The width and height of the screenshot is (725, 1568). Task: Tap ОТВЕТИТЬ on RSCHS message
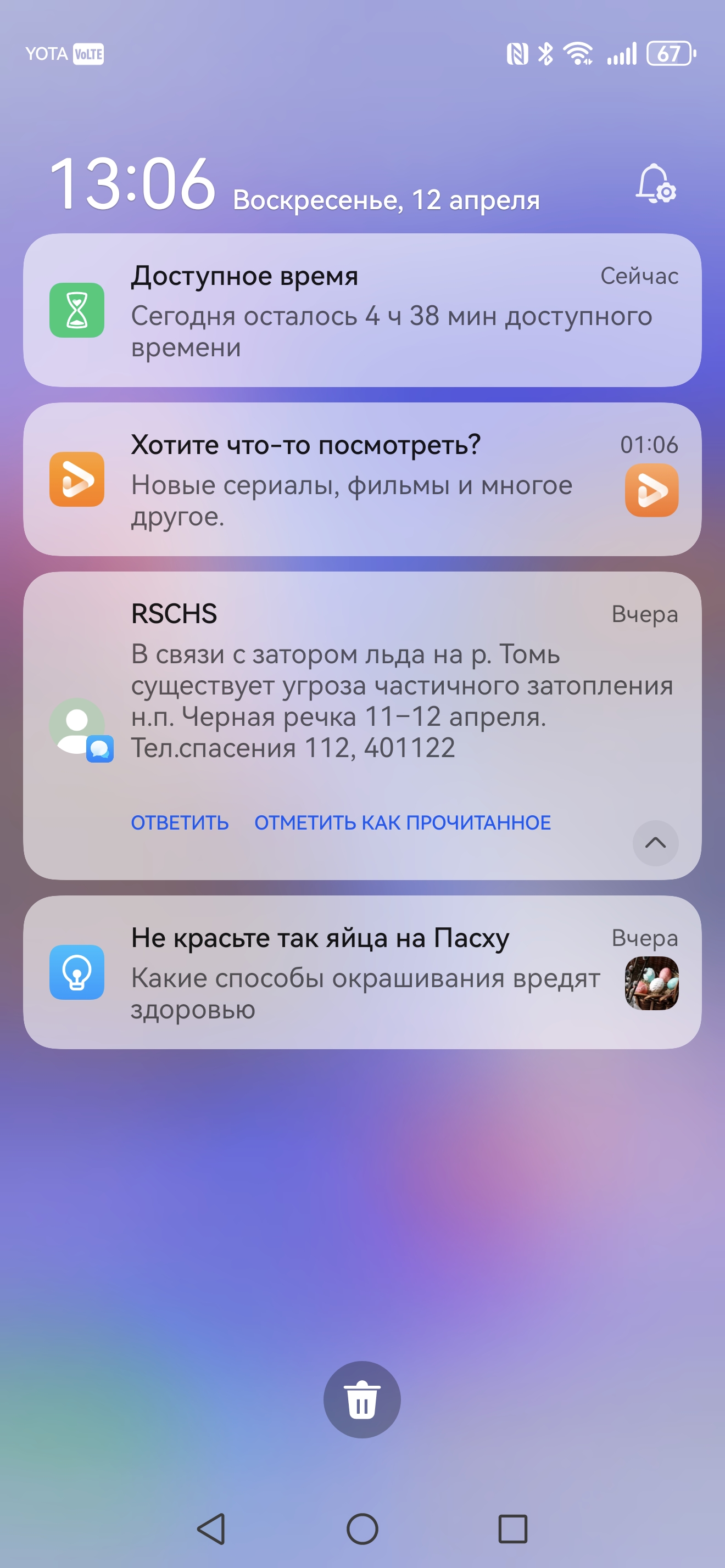click(x=180, y=822)
